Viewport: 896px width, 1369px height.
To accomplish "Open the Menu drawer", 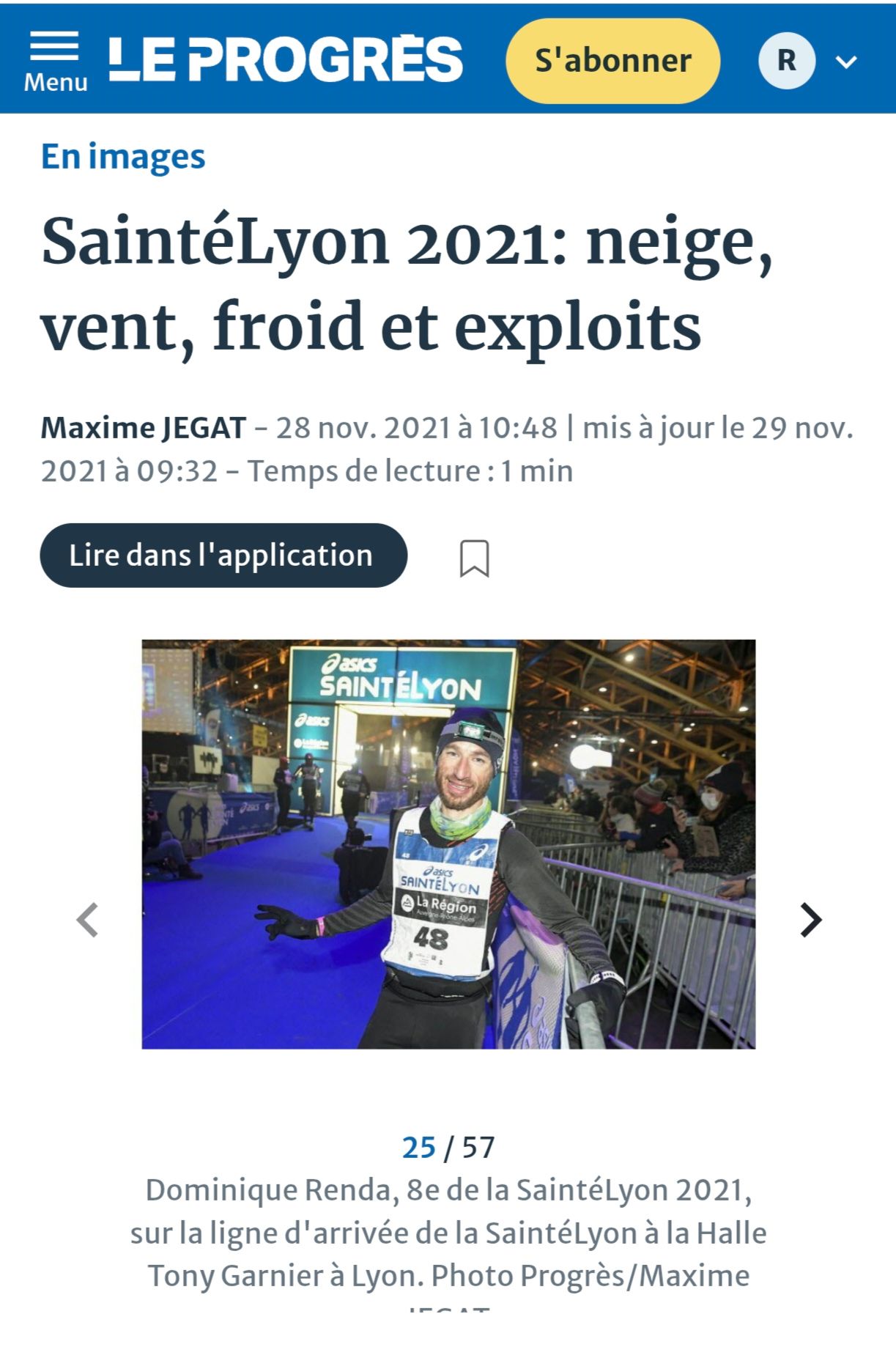I will (55, 61).
